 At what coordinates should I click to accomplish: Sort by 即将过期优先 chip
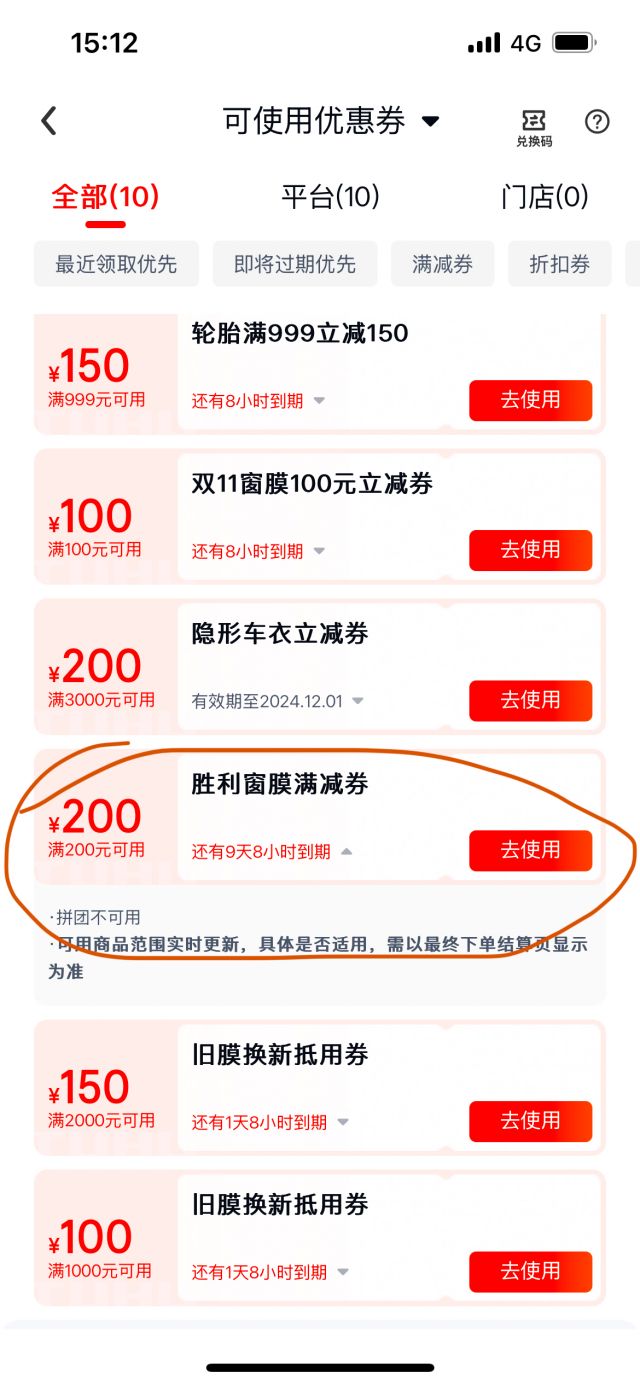295,264
